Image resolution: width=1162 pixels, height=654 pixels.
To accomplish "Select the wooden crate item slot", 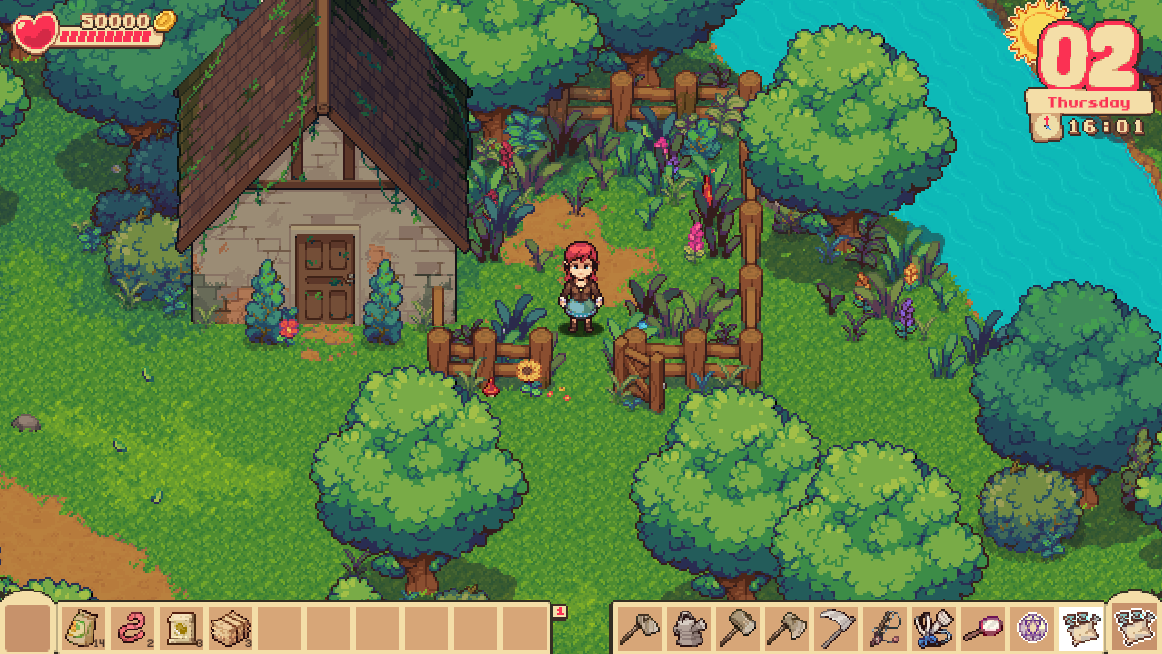I will point(229,628).
